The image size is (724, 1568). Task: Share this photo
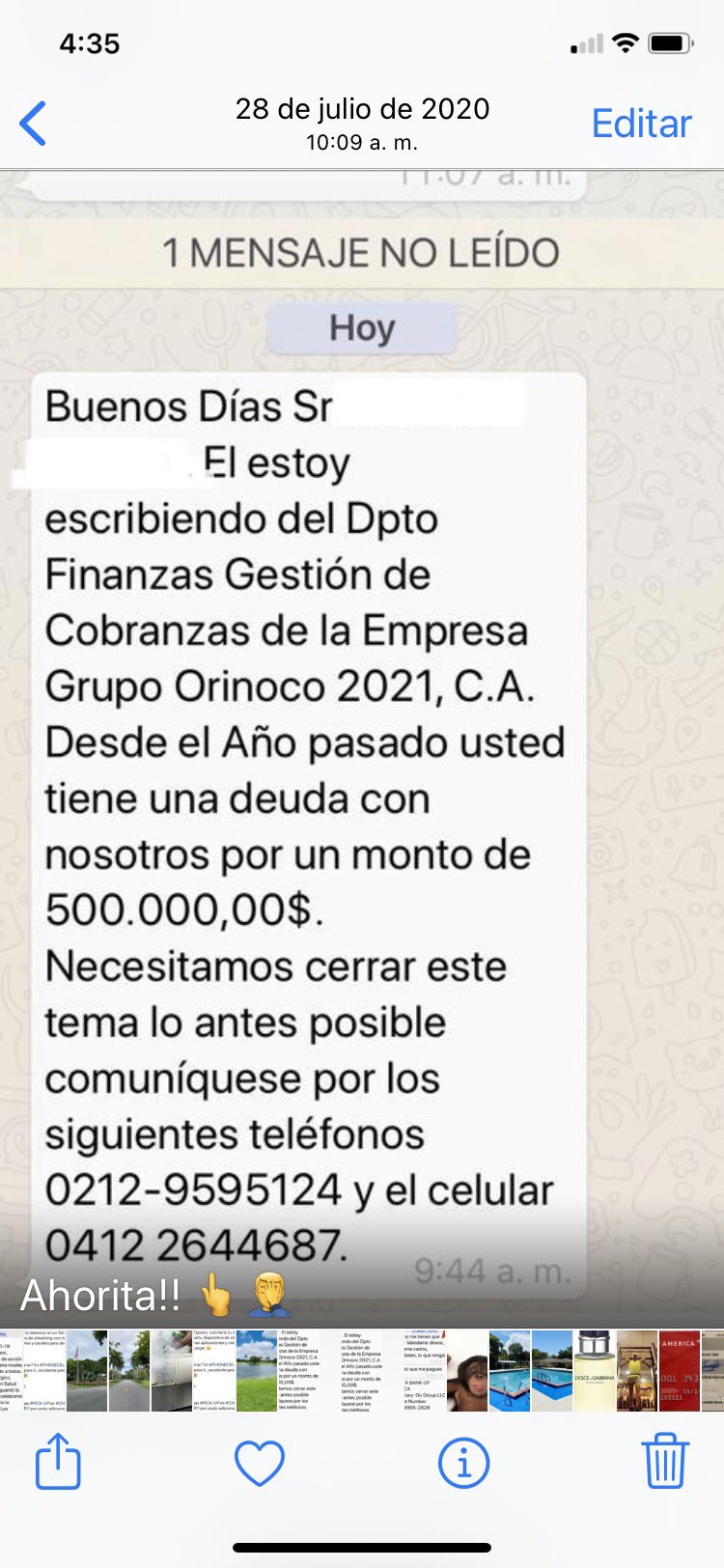(x=58, y=1461)
